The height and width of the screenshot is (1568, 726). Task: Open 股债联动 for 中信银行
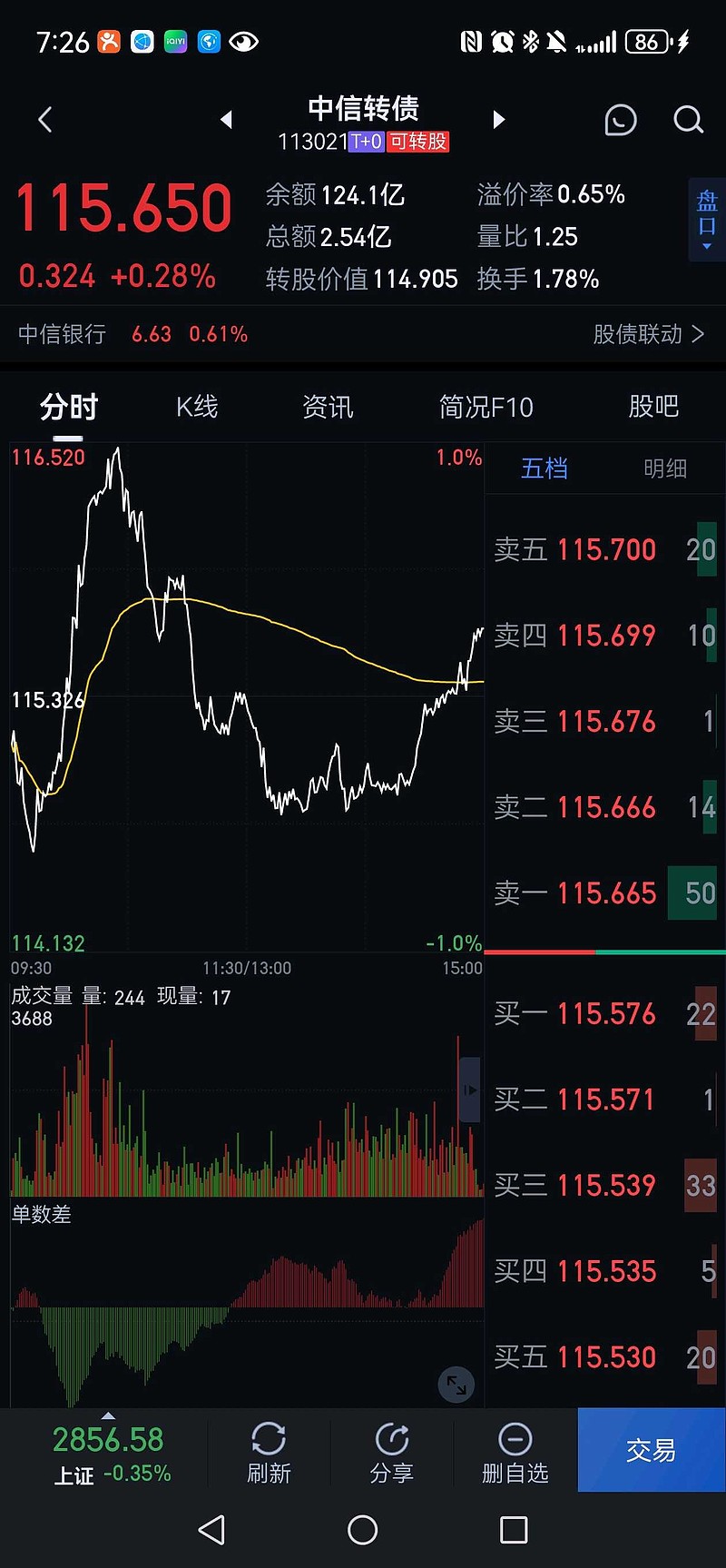[648, 334]
